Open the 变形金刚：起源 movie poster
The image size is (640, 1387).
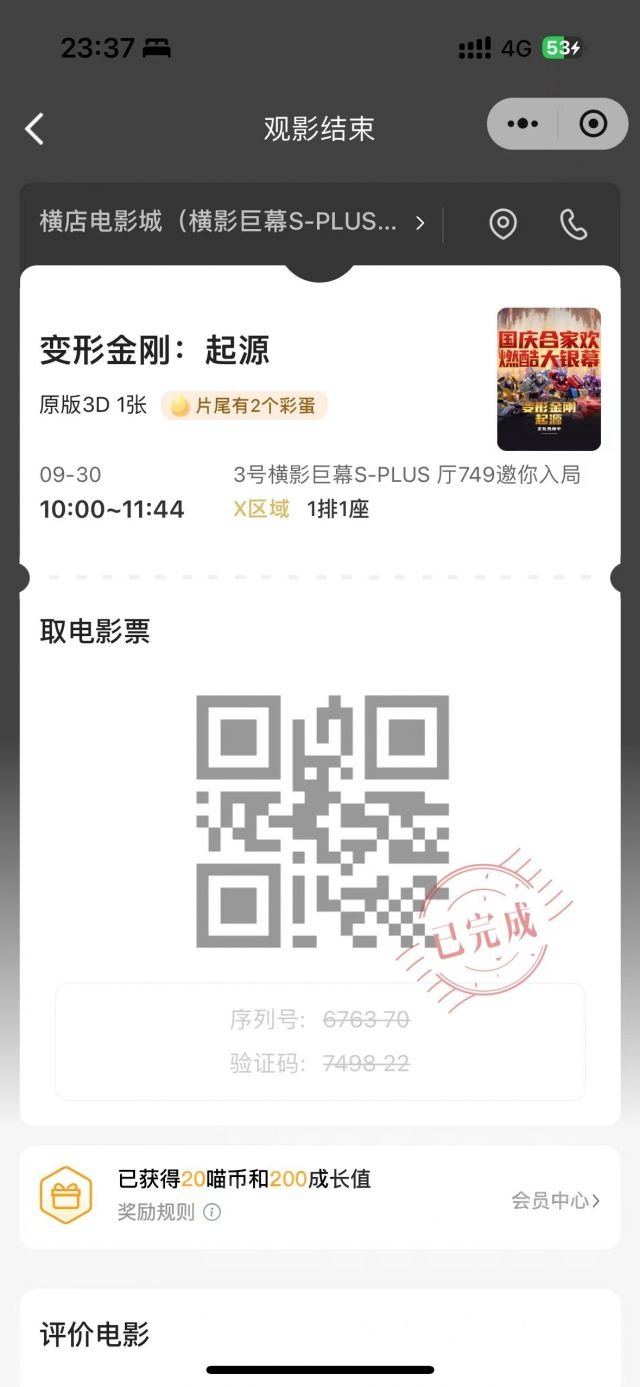coord(548,379)
